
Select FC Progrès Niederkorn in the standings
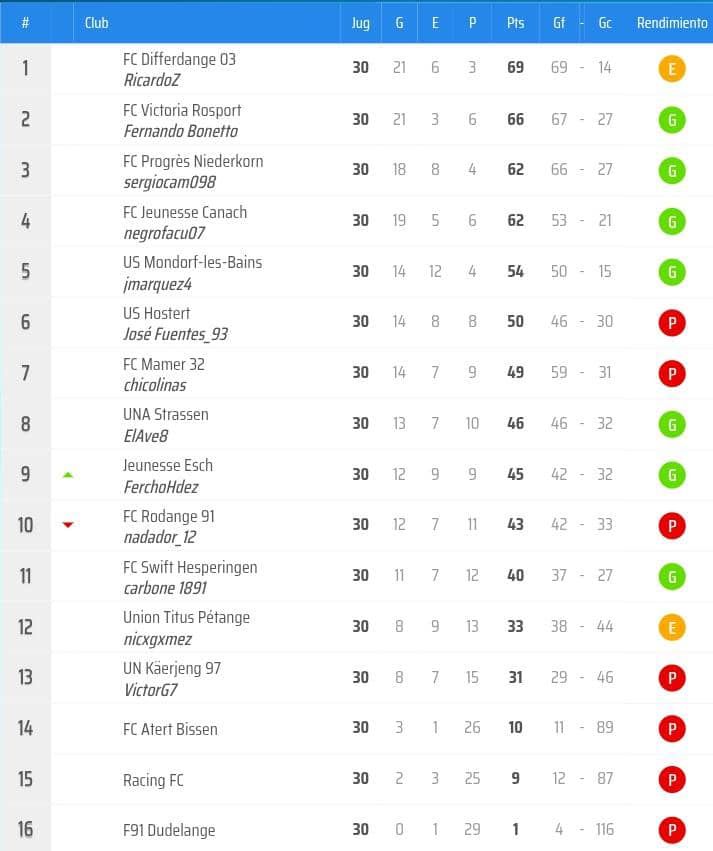[x=193, y=161]
